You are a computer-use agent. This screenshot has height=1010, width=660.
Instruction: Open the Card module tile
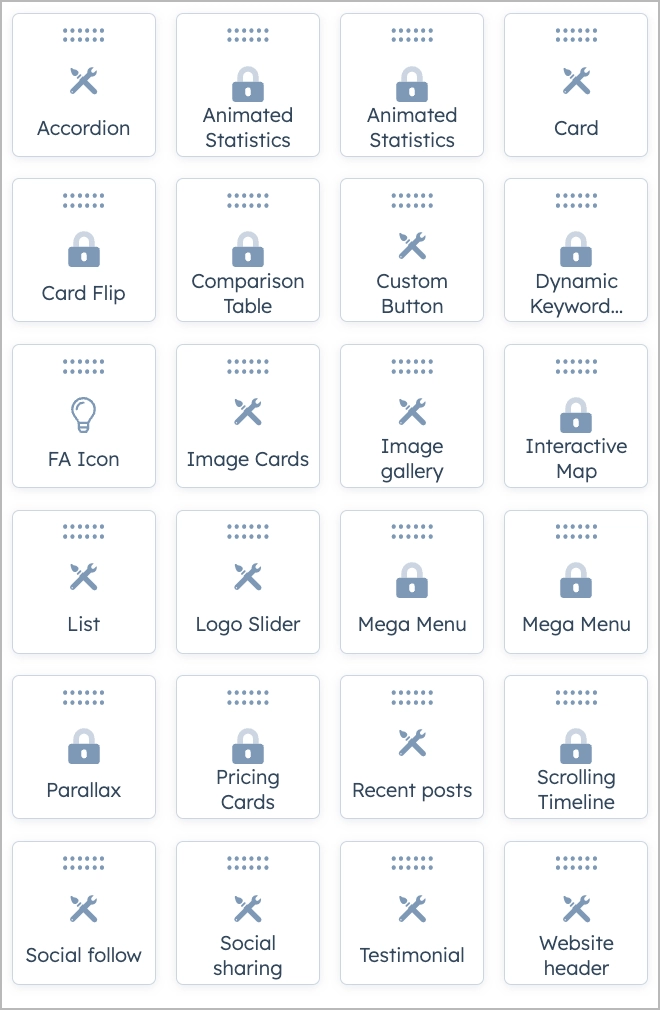[x=576, y=86]
